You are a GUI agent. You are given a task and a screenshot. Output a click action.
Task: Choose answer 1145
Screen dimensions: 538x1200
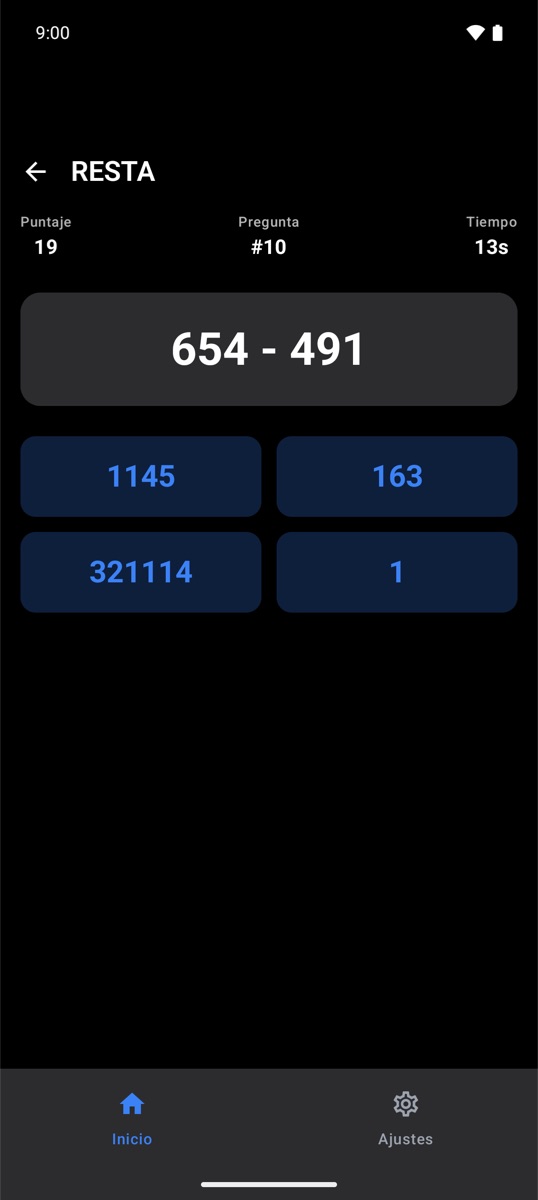[141, 476]
